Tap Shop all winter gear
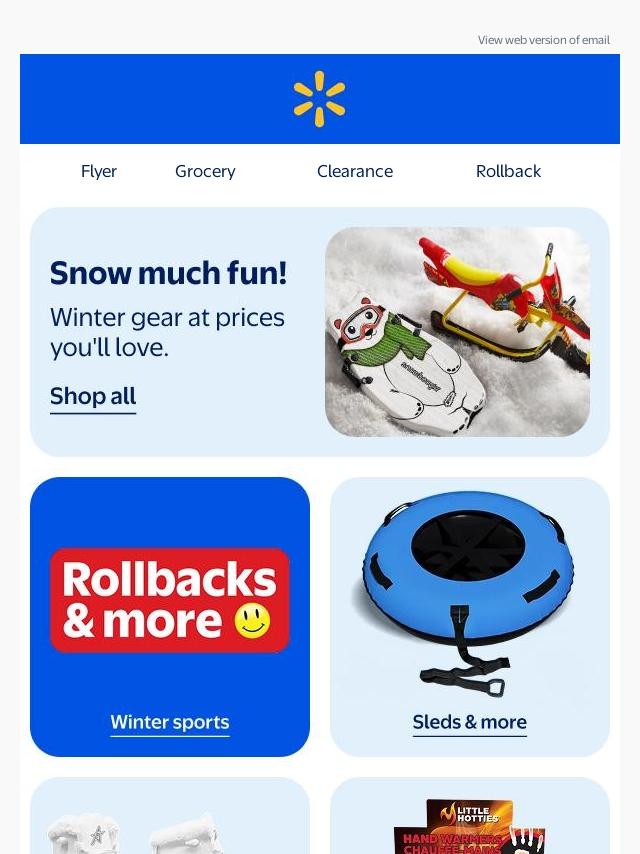This screenshot has height=854, width=640. tap(93, 396)
